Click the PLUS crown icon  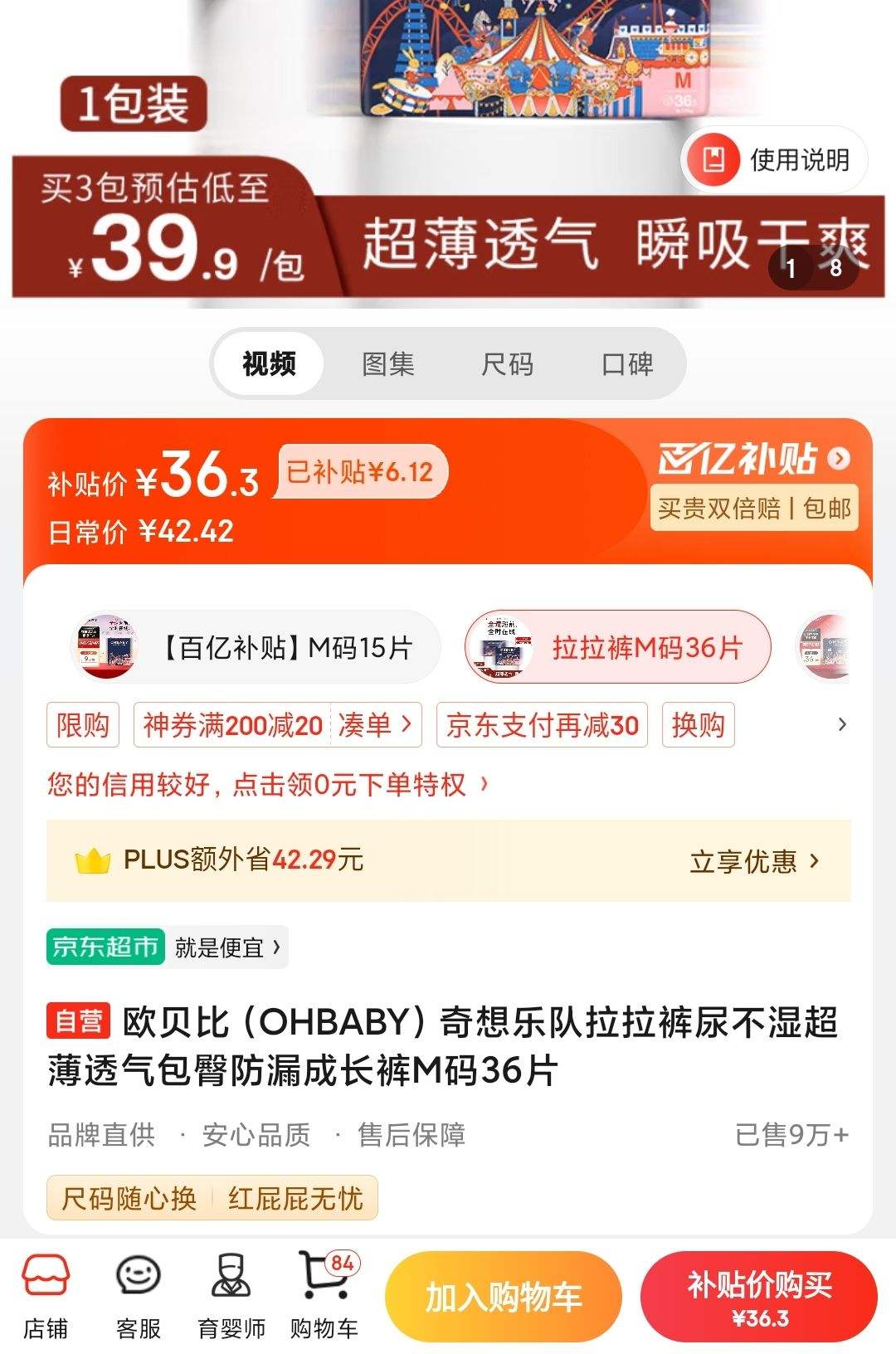click(94, 860)
